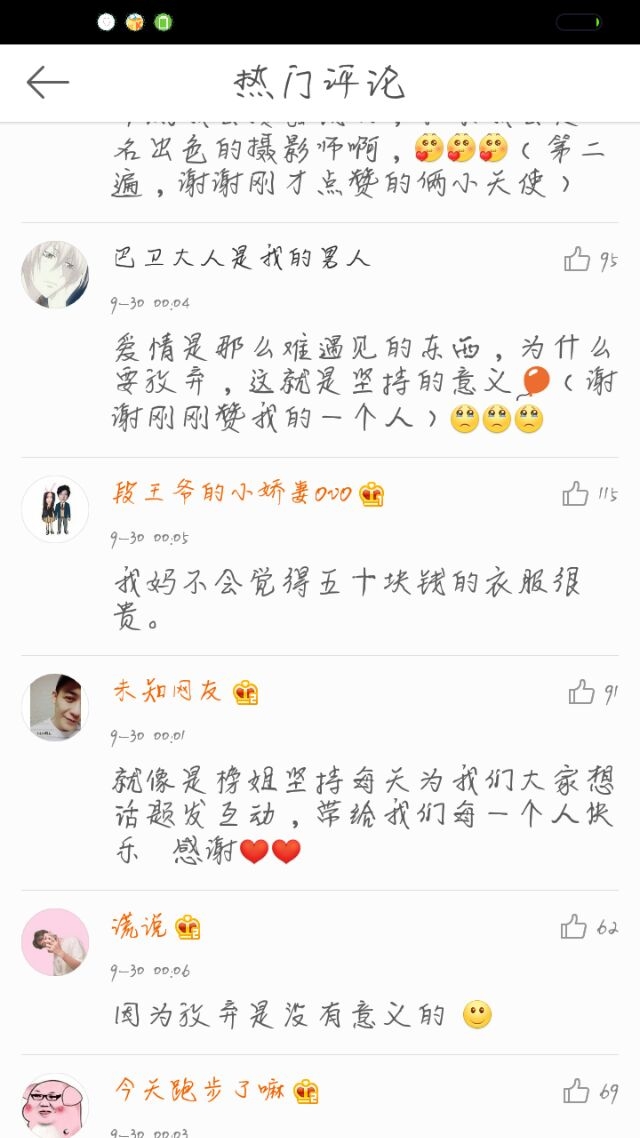Screen dimensions: 640x1138
Task: Open username 巴卫大人是我的男人
Action: click(x=242, y=258)
